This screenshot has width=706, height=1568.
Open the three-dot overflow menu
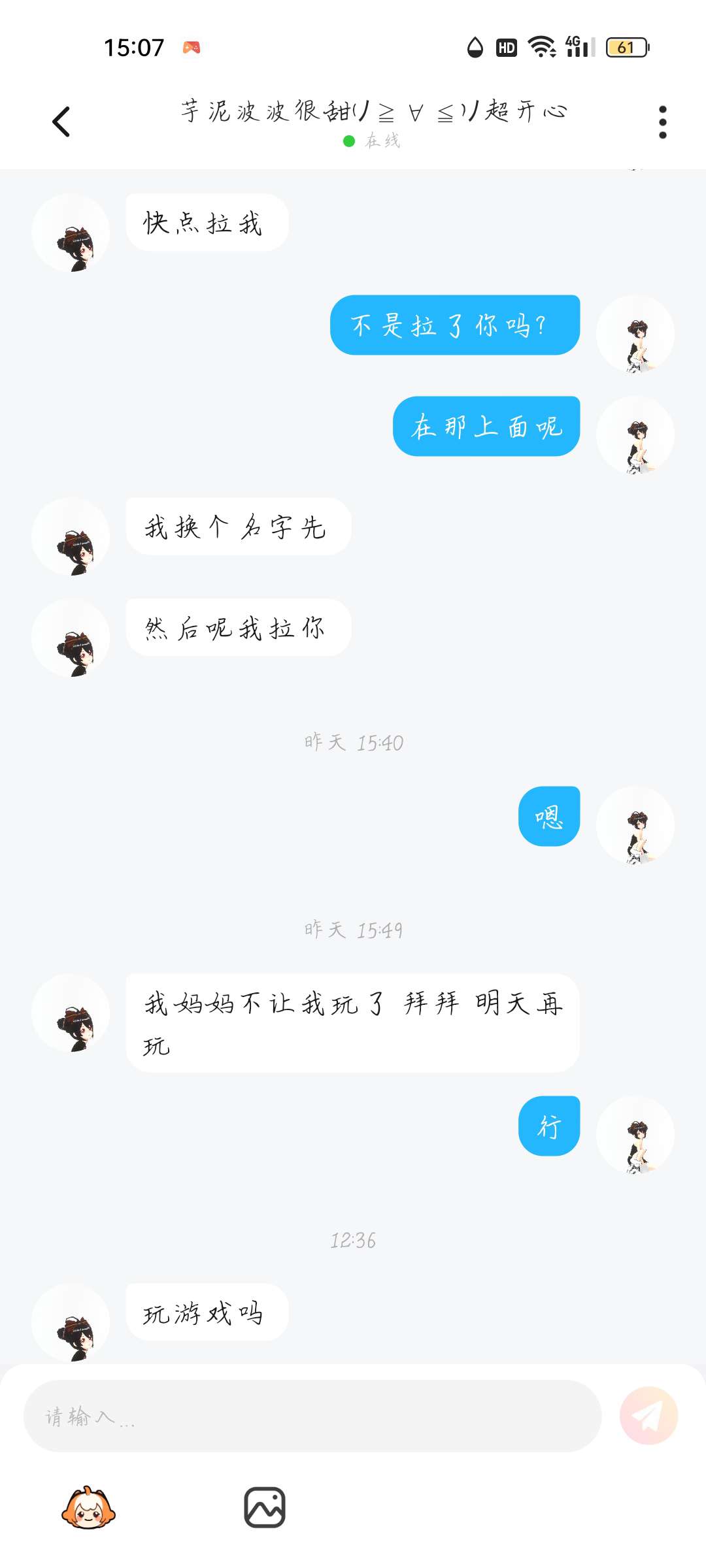(662, 122)
